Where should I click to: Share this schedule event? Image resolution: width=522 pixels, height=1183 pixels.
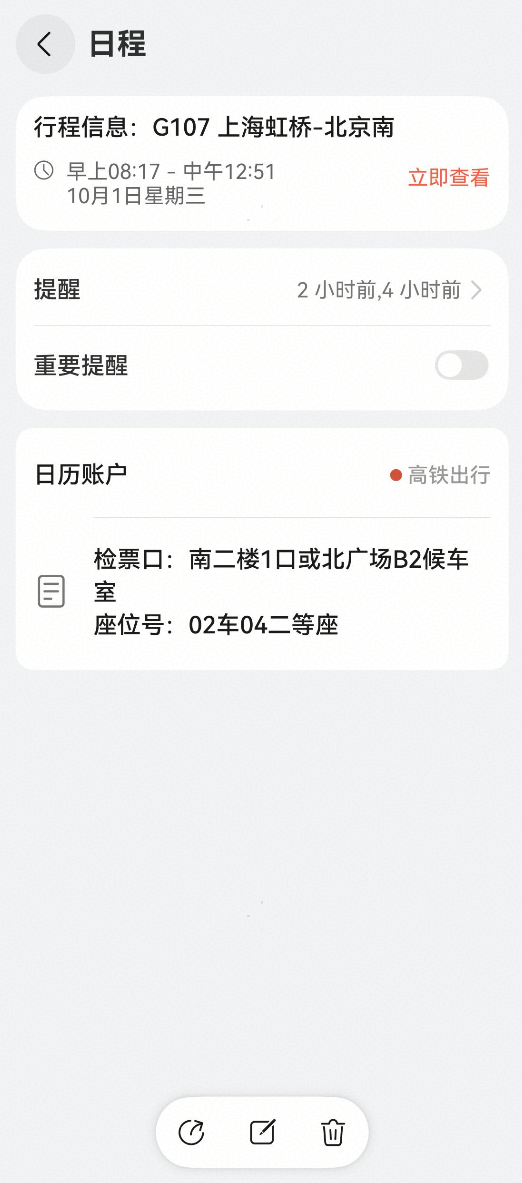[192, 1132]
